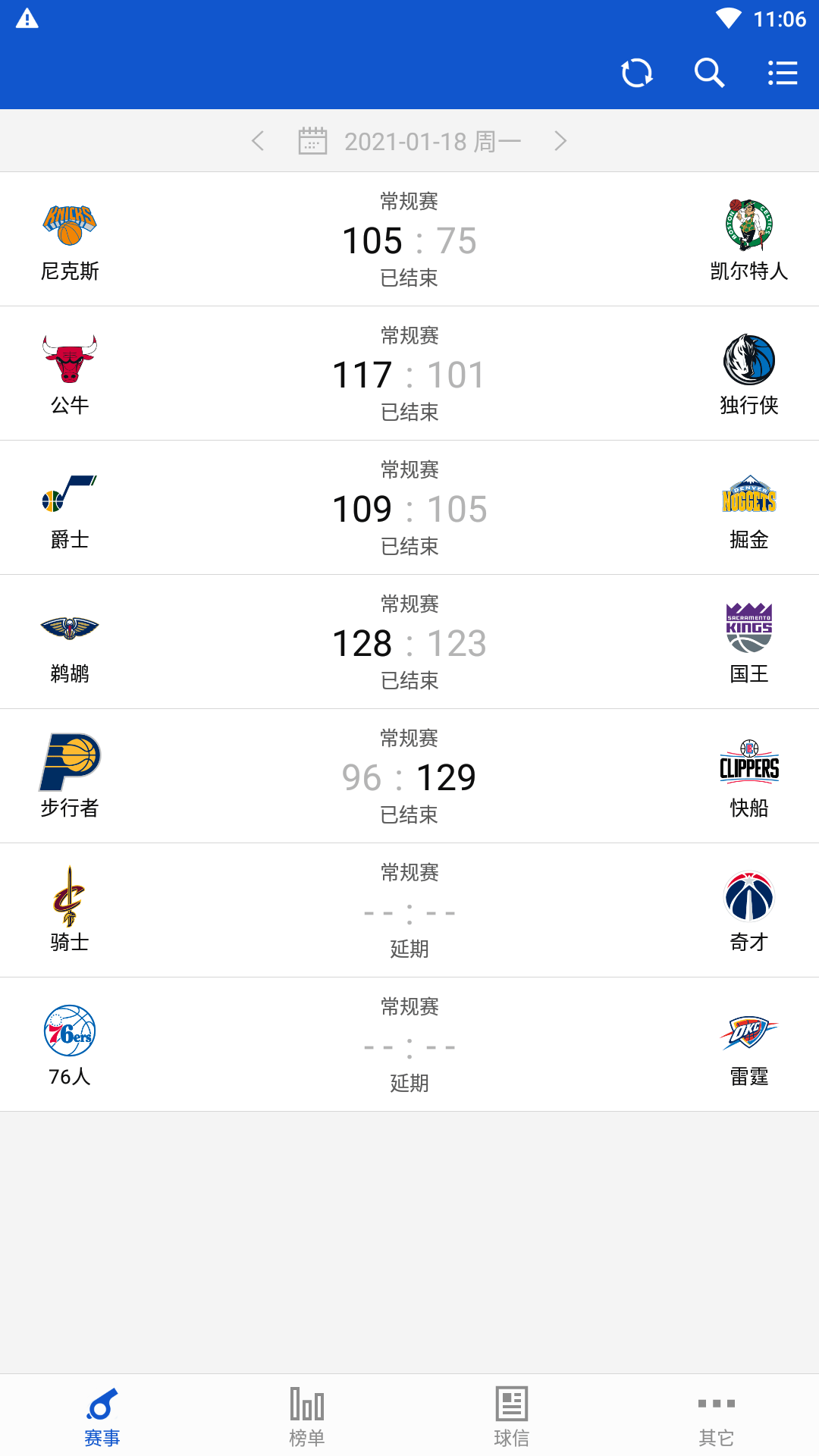Tap the Bulls team logo
Screen dimensions: 819x1456
(71, 358)
